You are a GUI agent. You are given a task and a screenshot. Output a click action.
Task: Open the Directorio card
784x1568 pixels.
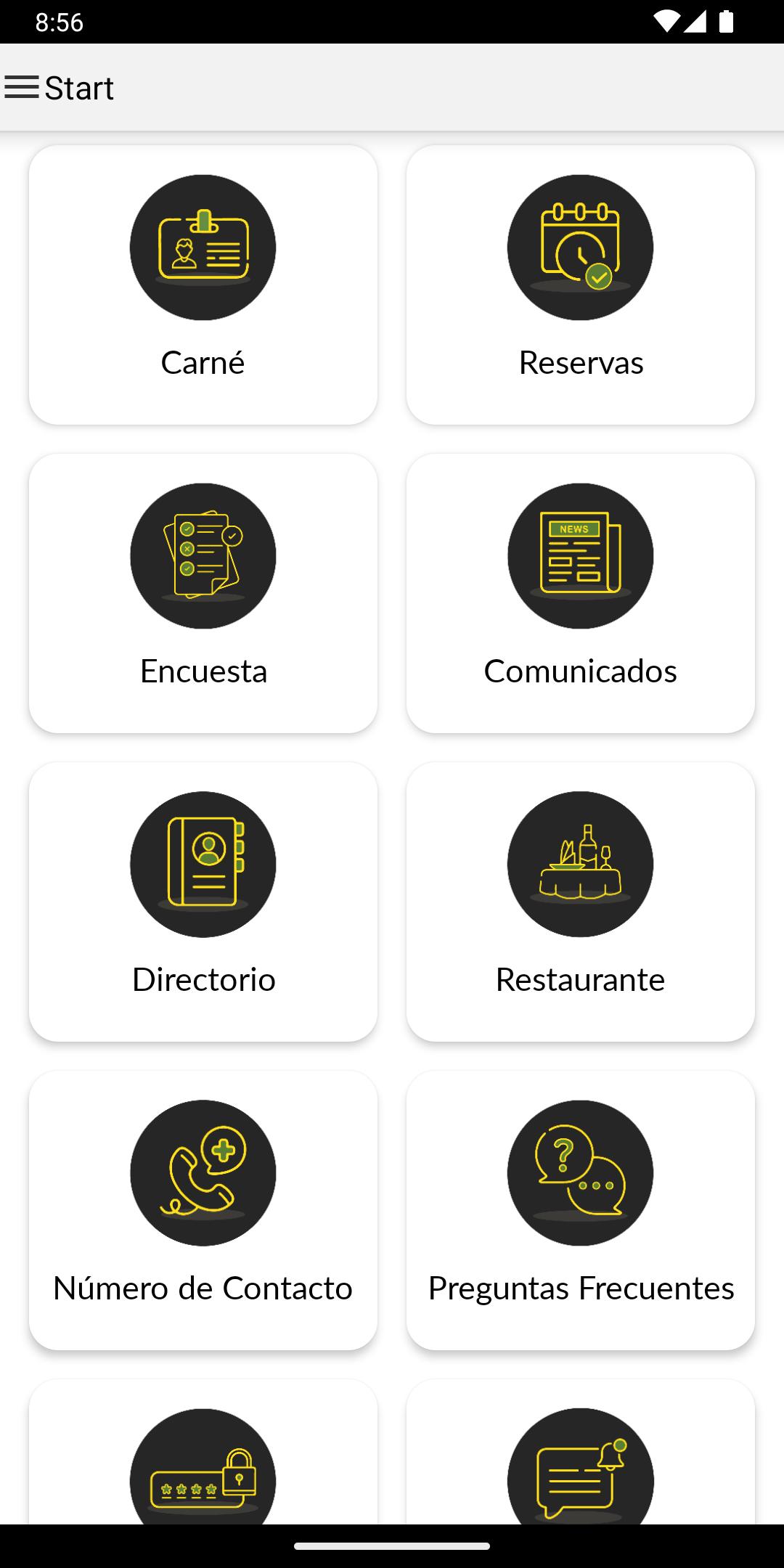click(x=203, y=902)
